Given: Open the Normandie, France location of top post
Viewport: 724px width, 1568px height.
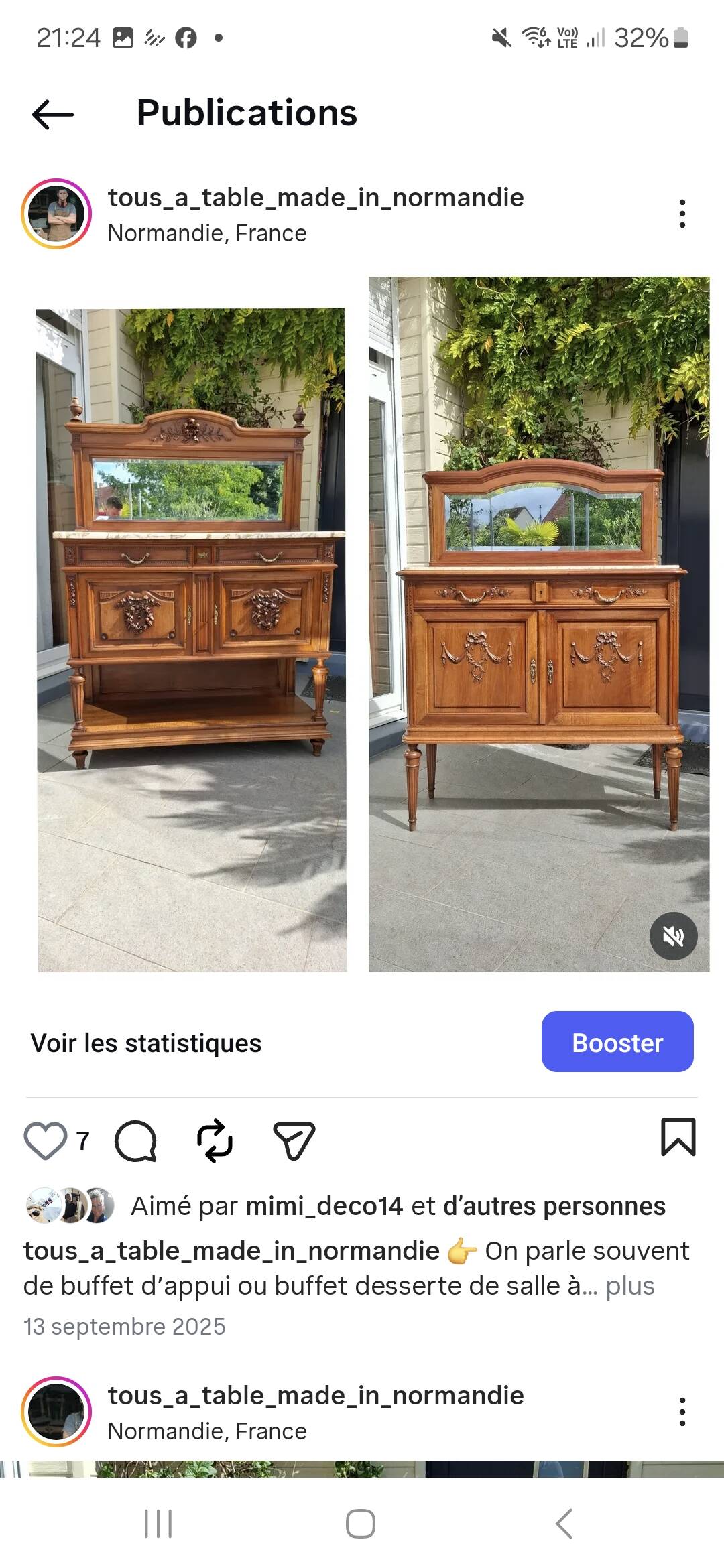Looking at the screenshot, I should click(207, 233).
